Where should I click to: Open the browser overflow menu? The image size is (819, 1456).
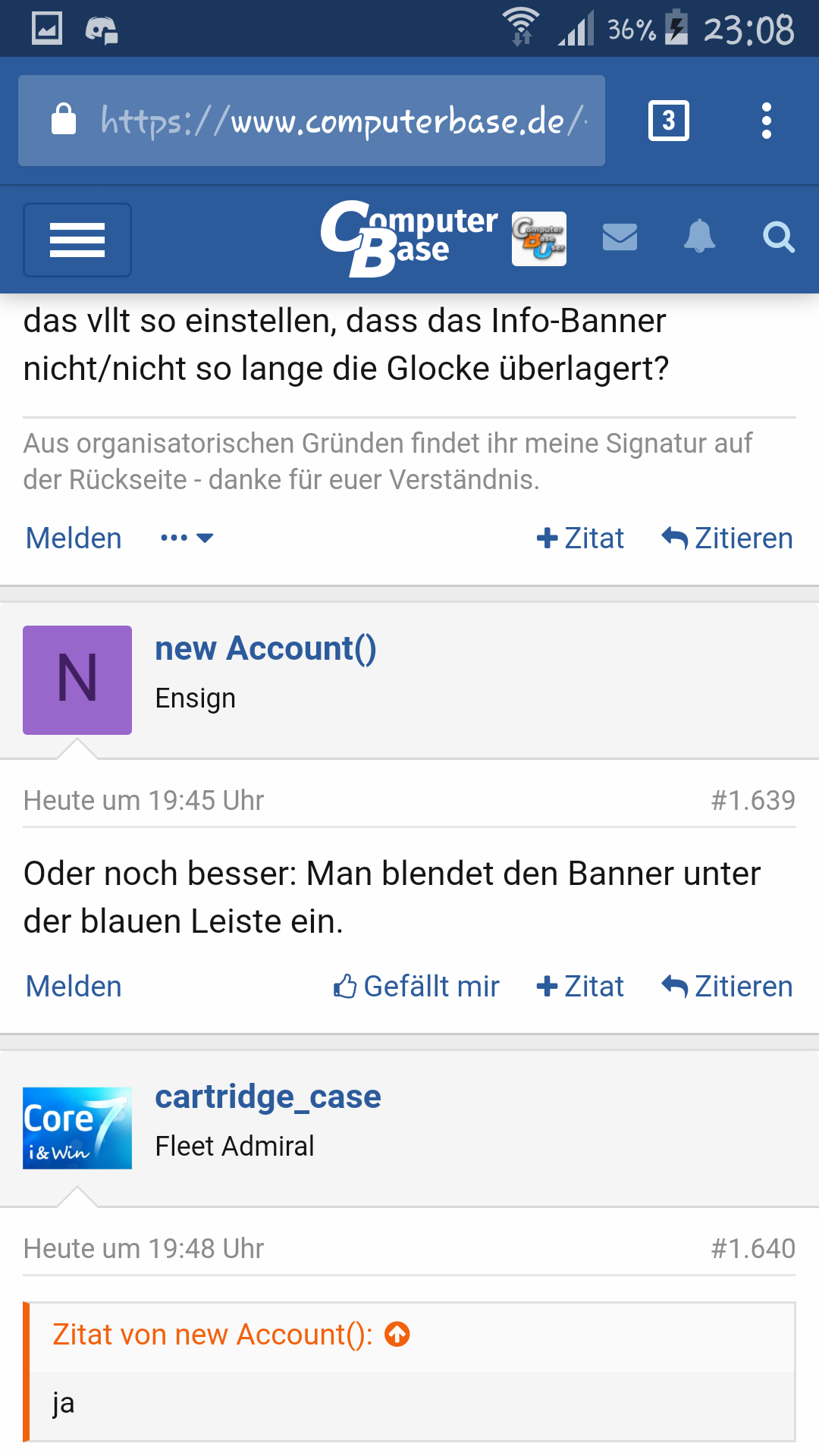point(767,121)
